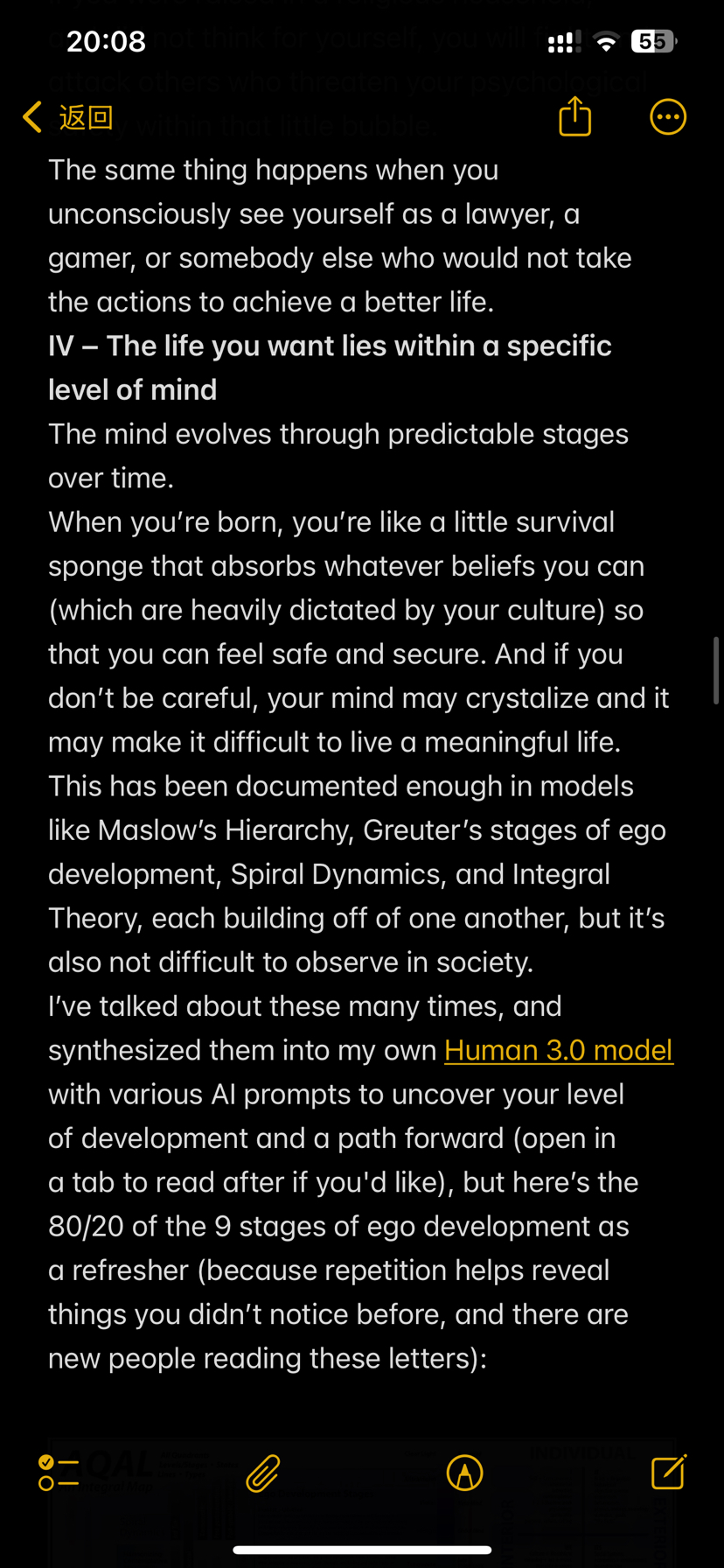Share this note

coord(574,116)
